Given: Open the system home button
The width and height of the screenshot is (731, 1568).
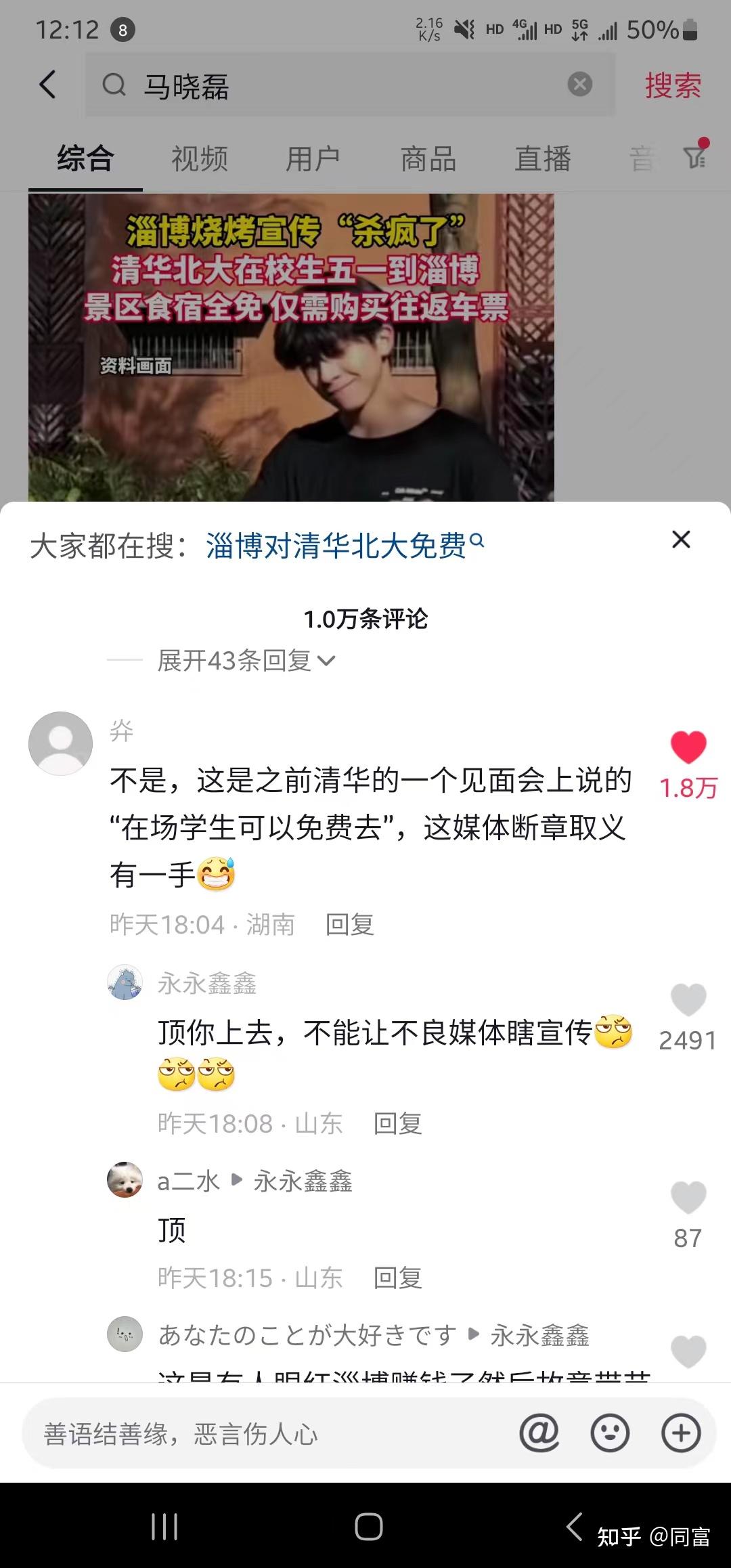Looking at the screenshot, I should pos(368,1527).
